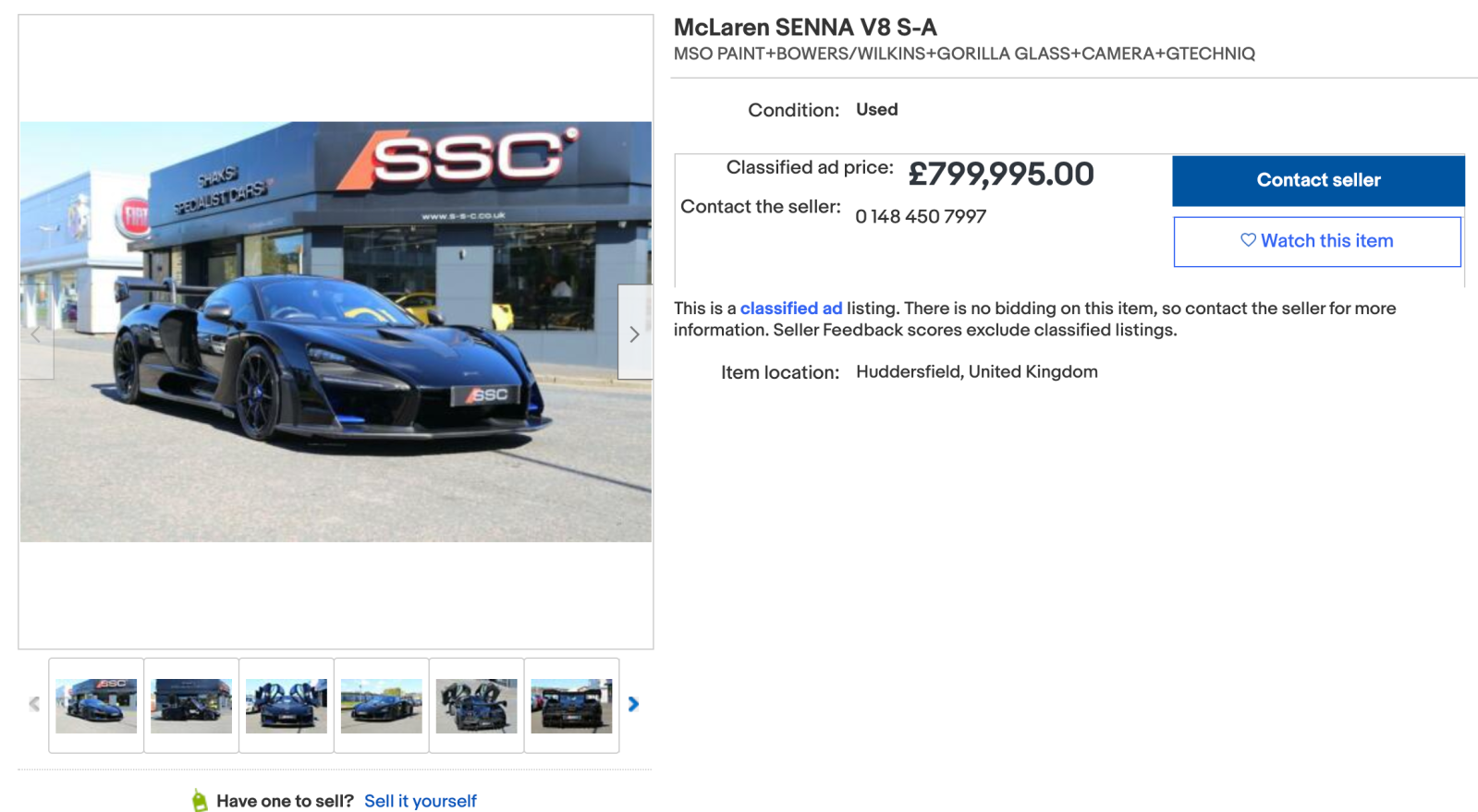1478x812 pixels.
Task: Show previous photo in main gallery
Action: click(36, 333)
